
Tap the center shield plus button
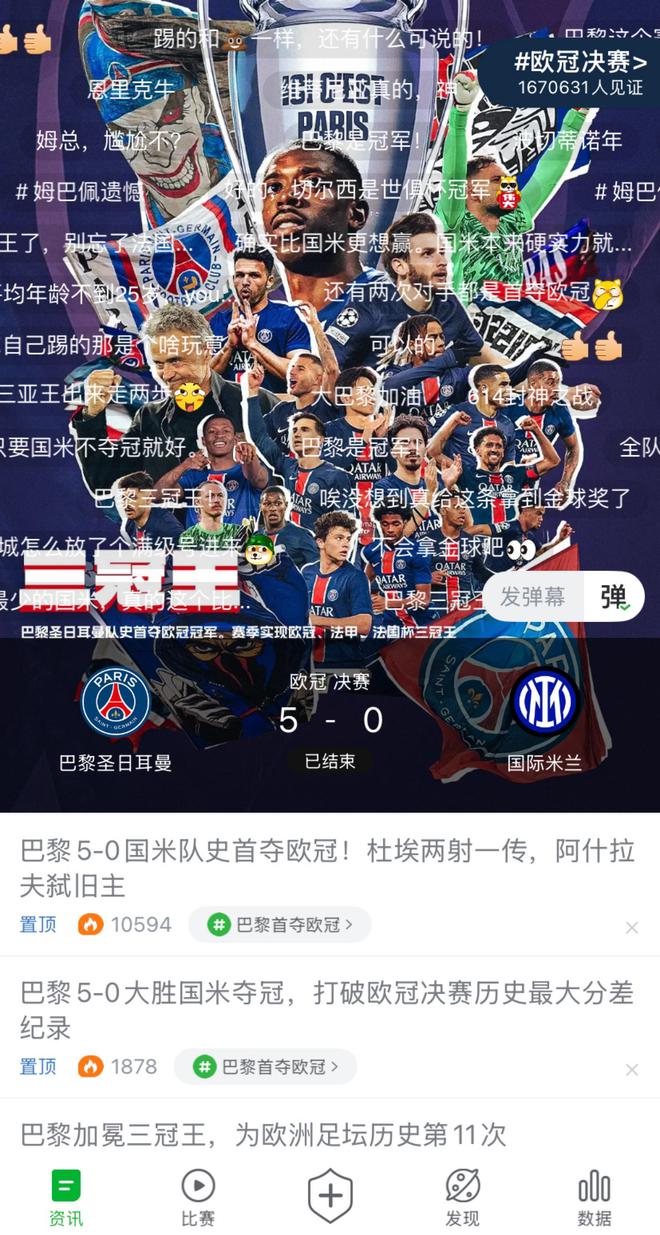click(330, 1196)
